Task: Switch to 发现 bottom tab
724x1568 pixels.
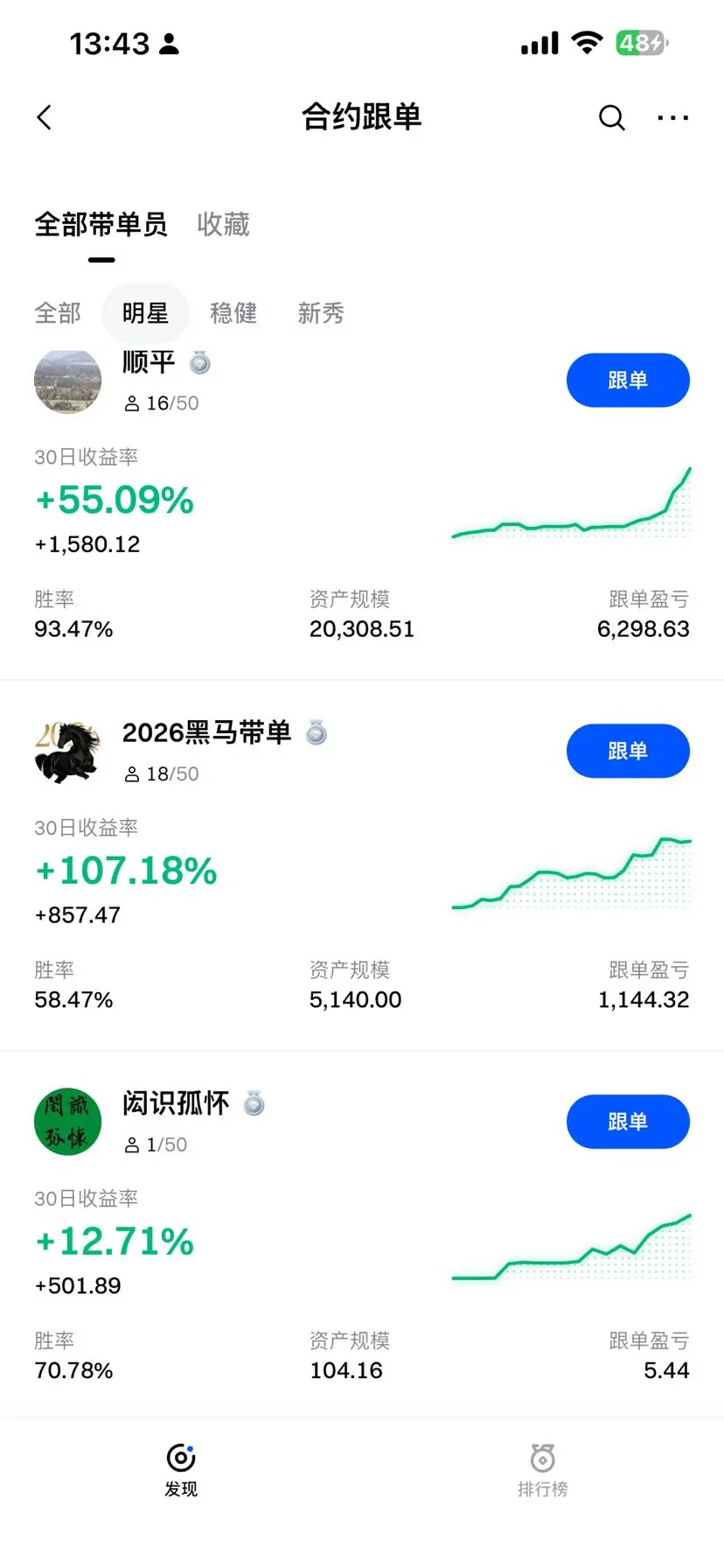Action: pyautogui.click(x=181, y=1468)
